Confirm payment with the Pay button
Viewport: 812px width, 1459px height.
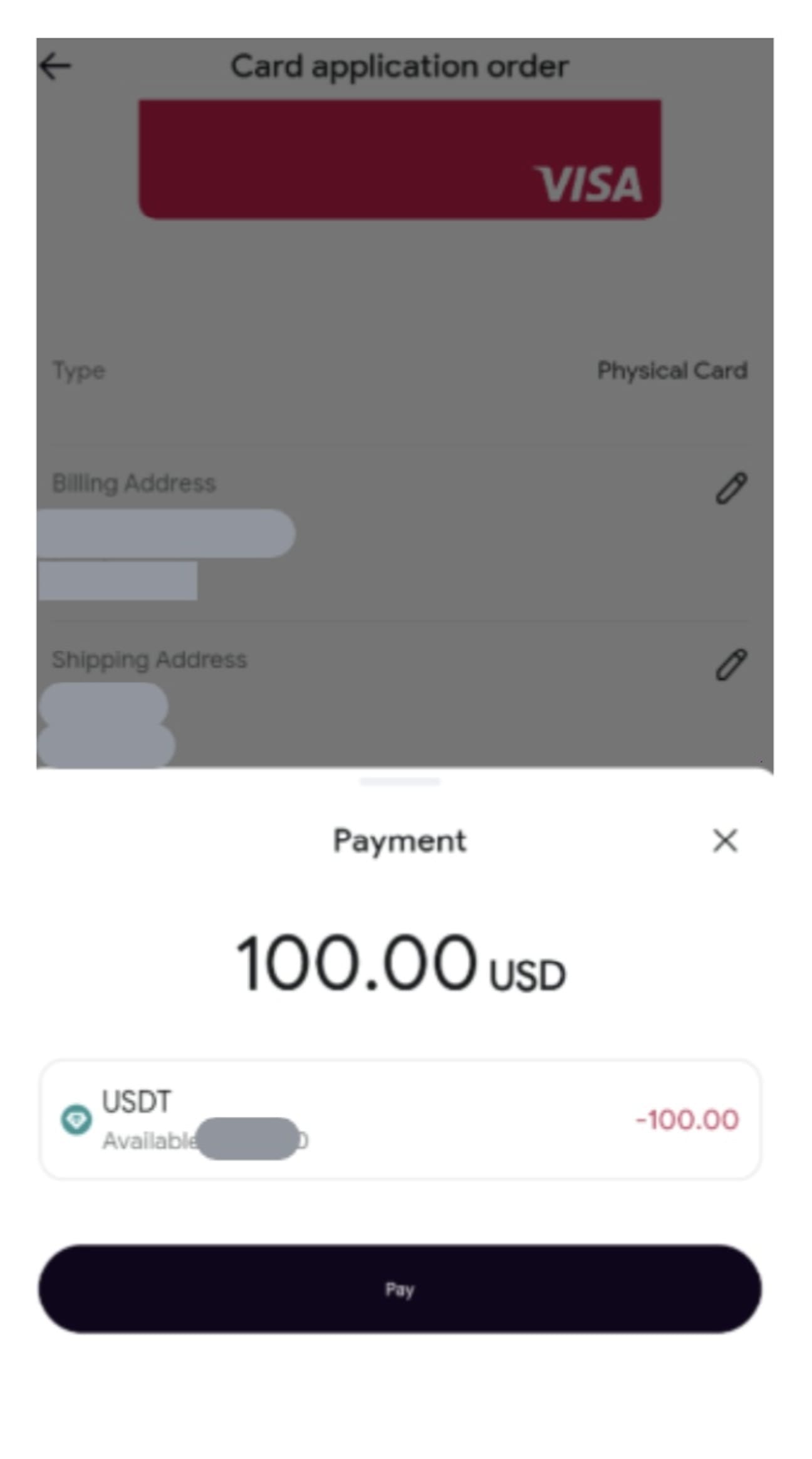pos(400,1289)
